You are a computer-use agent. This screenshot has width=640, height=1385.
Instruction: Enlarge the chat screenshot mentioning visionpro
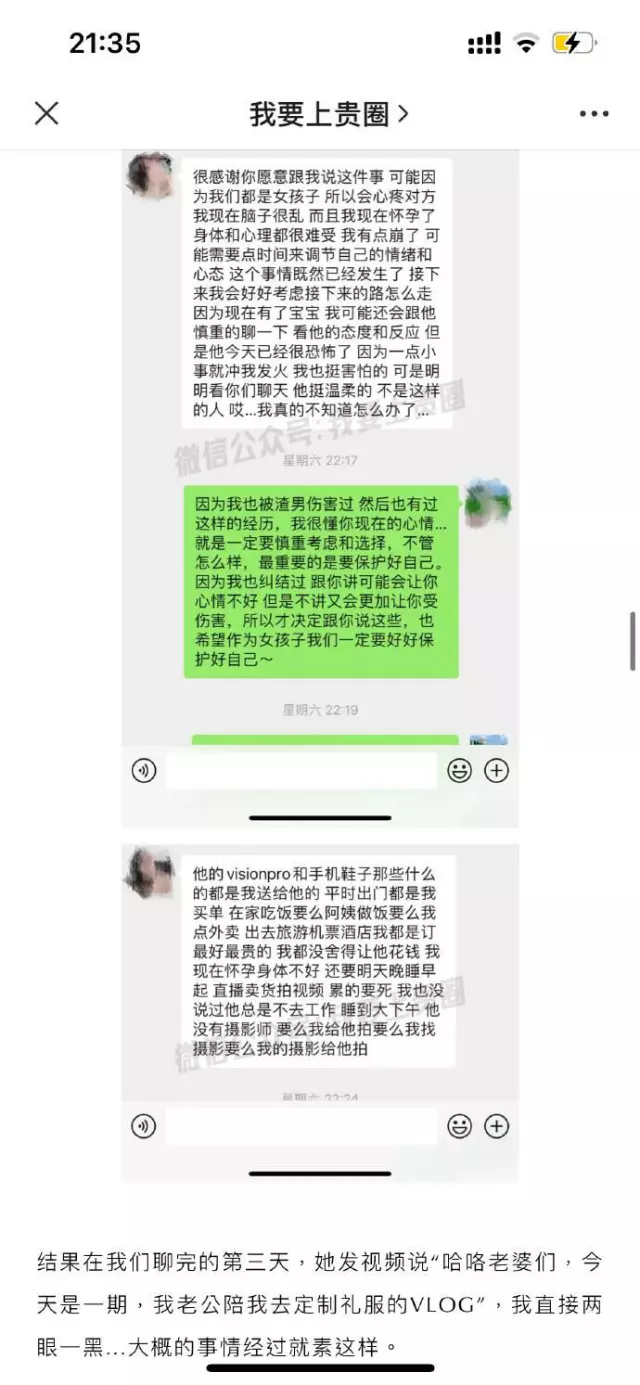pos(320,1012)
